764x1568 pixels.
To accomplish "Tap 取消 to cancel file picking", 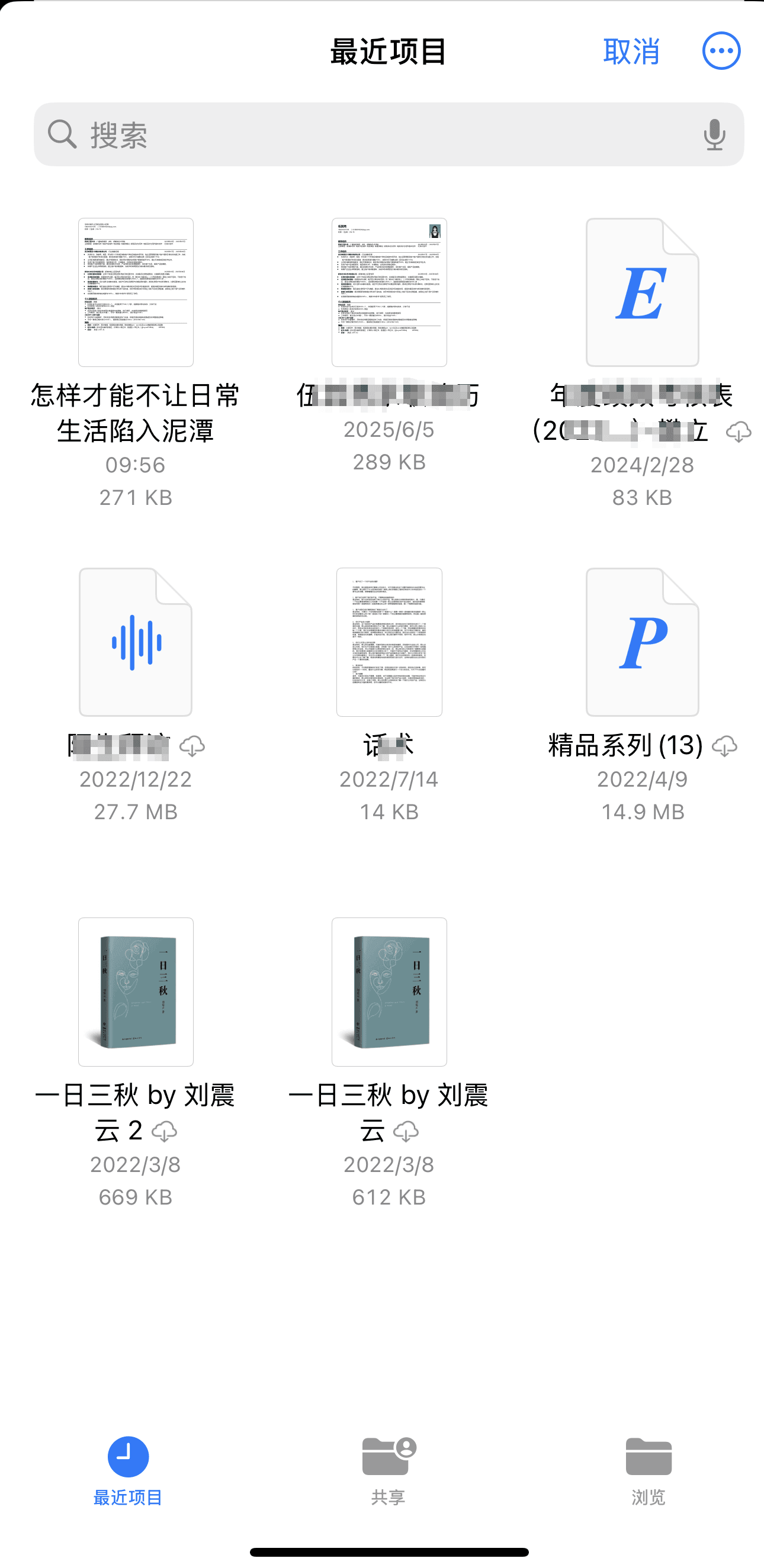I will [631, 51].
